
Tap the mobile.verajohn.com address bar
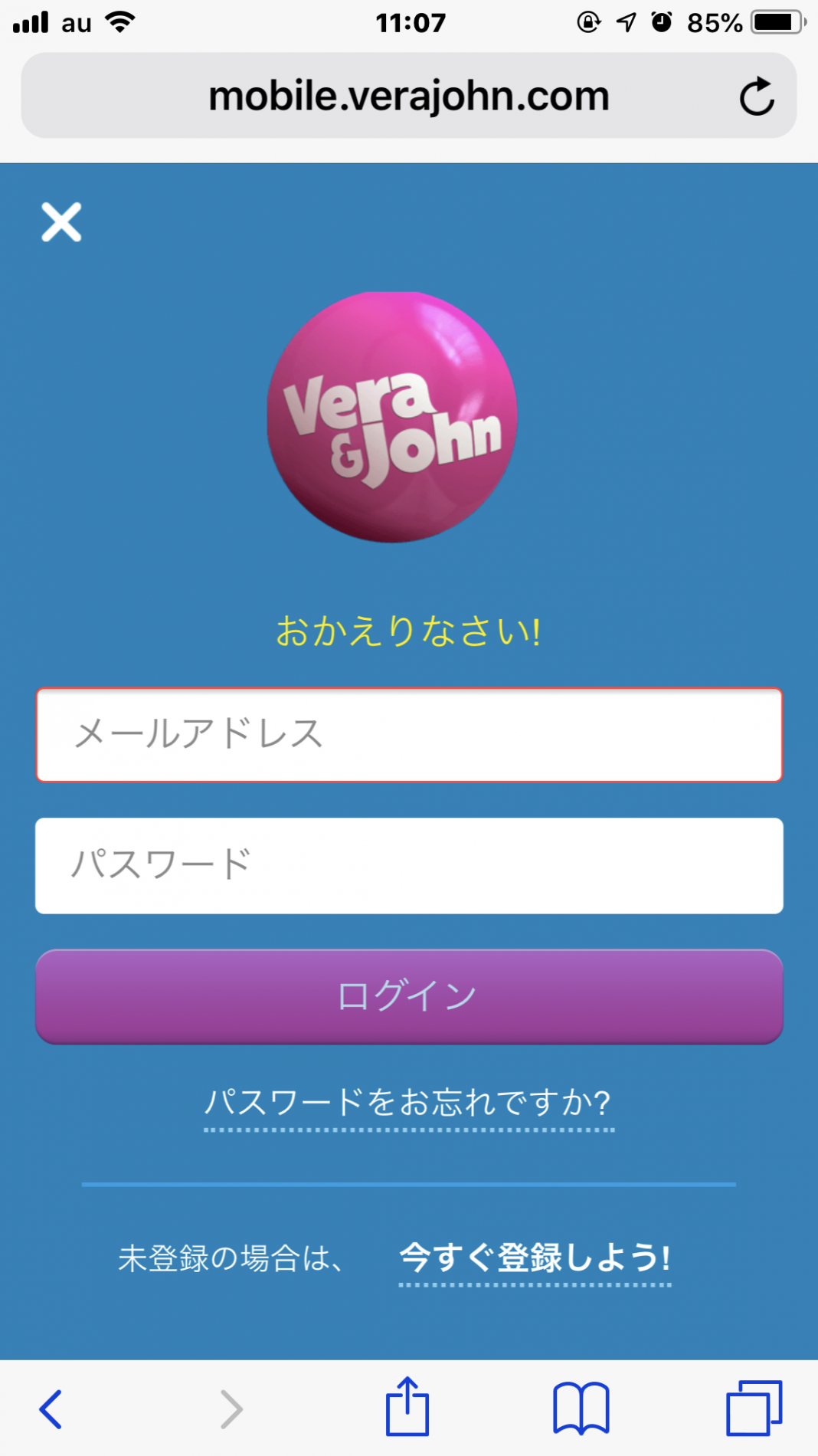(x=408, y=97)
